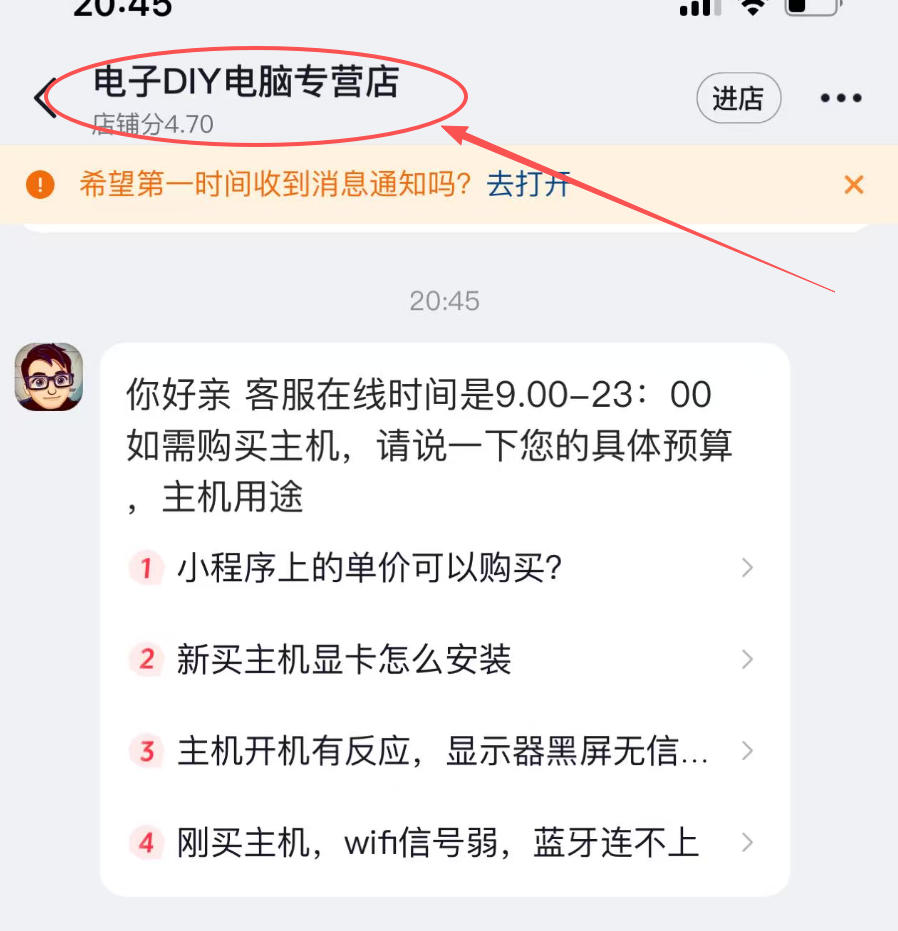Dismiss the notification banner with the X
Screen dimensions: 898x931
(x=853, y=185)
